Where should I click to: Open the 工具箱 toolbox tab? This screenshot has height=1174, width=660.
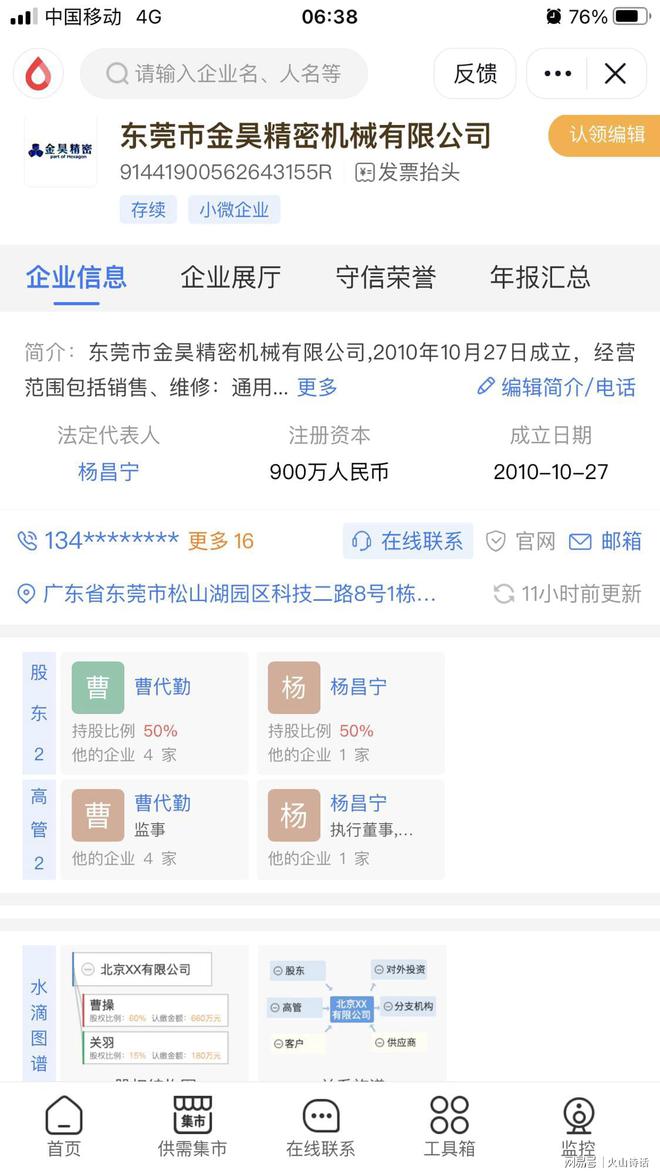coord(449,1128)
